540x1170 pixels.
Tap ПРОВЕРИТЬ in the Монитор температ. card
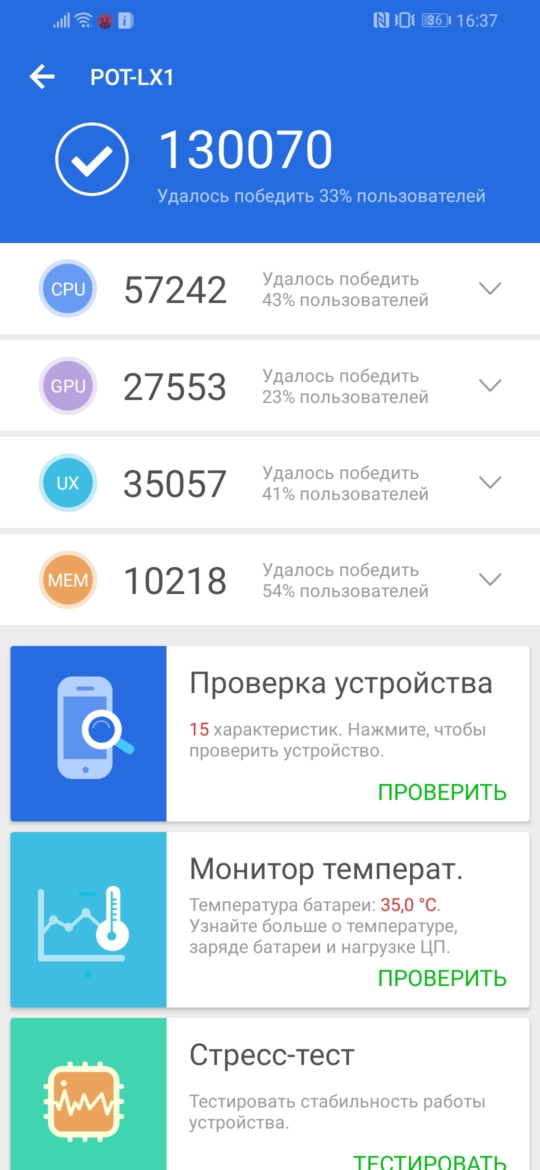pyautogui.click(x=442, y=977)
